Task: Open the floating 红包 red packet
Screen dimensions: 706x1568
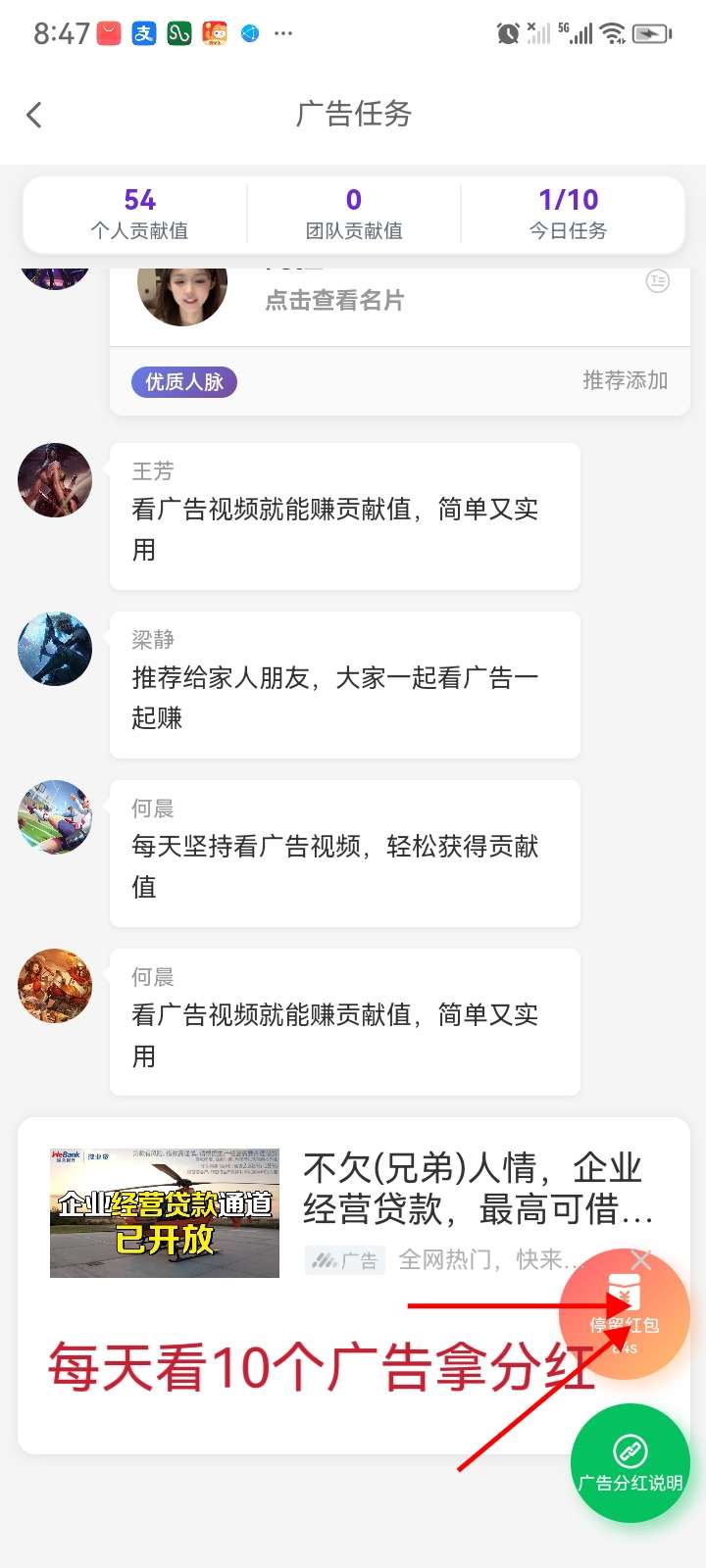Action: click(x=625, y=1315)
